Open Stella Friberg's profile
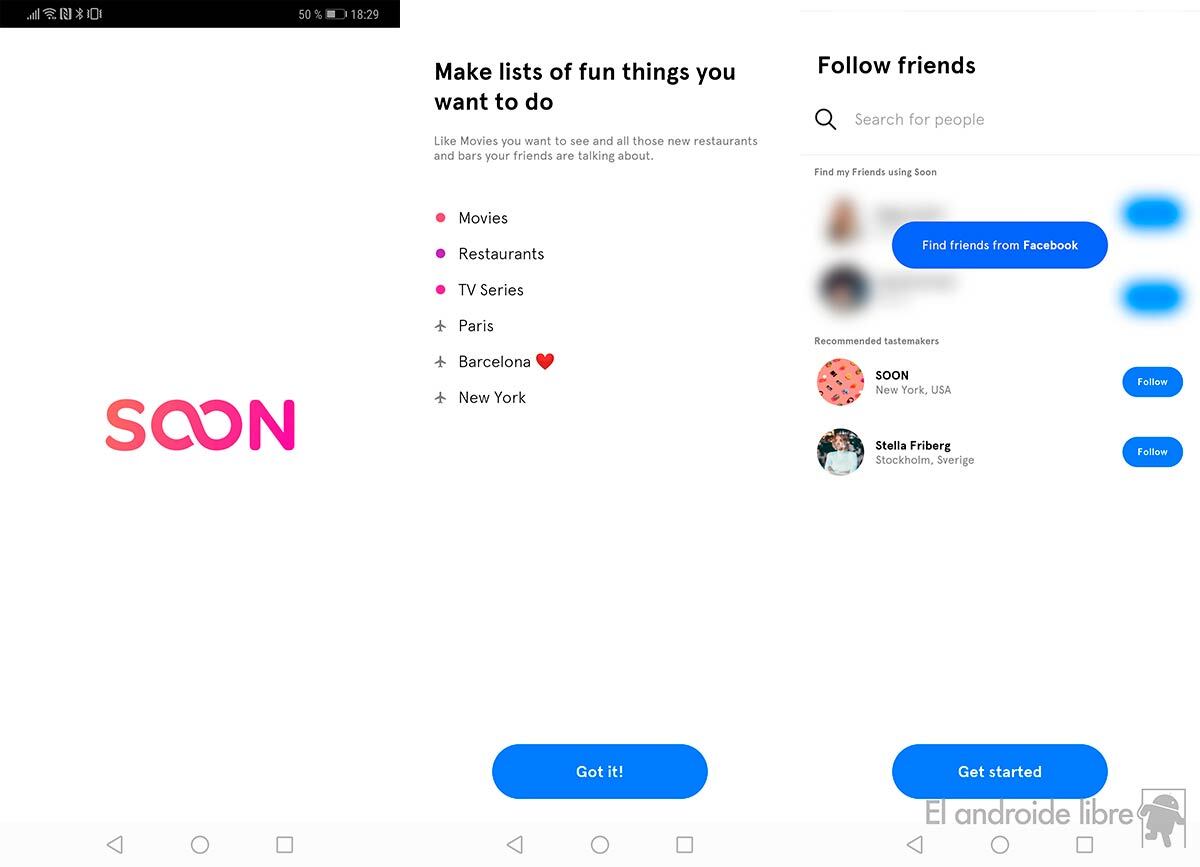The width and height of the screenshot is (1200, 867). [x=912, y=452]
